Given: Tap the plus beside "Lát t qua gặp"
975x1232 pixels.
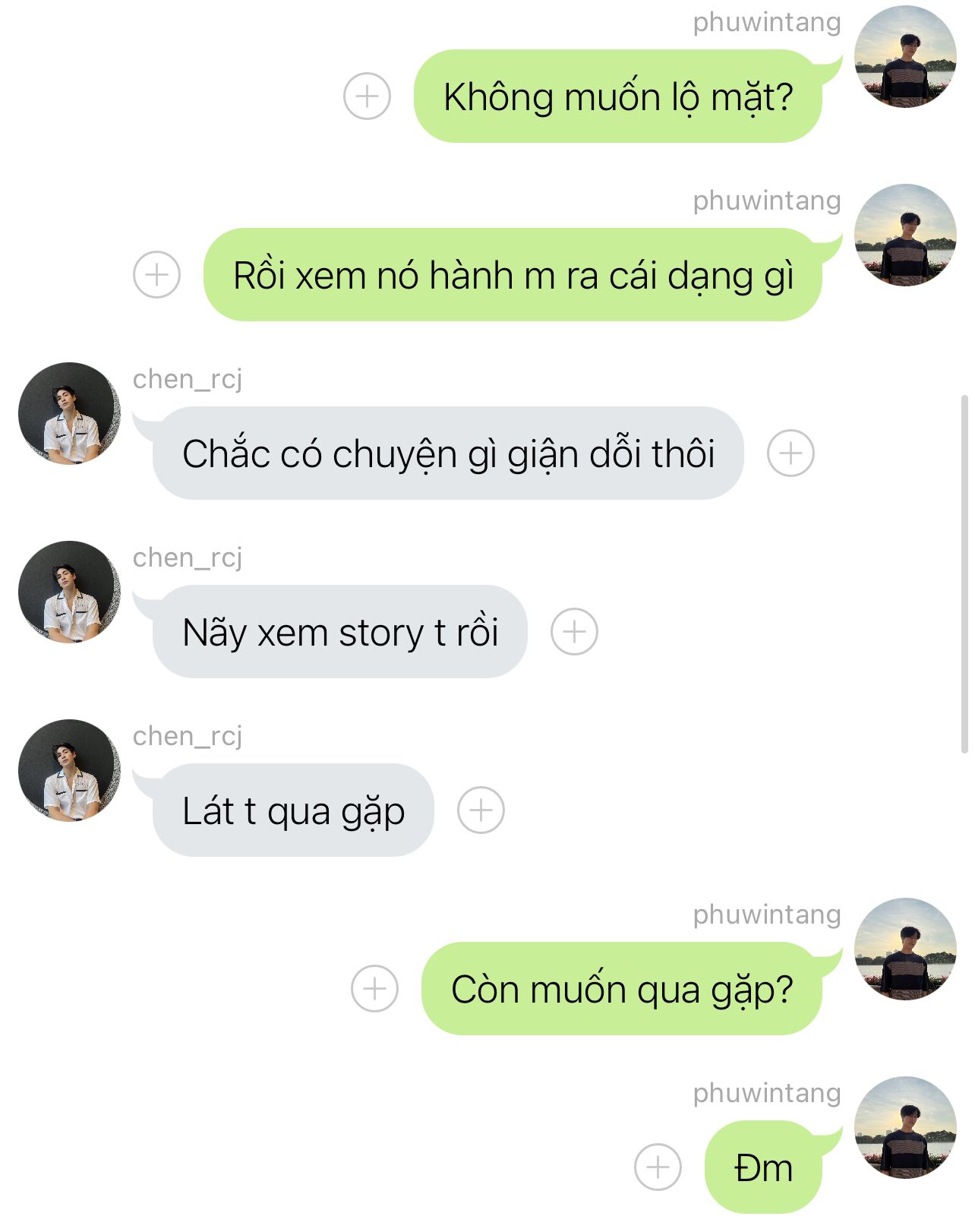Looking at the screenshot, I should point(481,810).
